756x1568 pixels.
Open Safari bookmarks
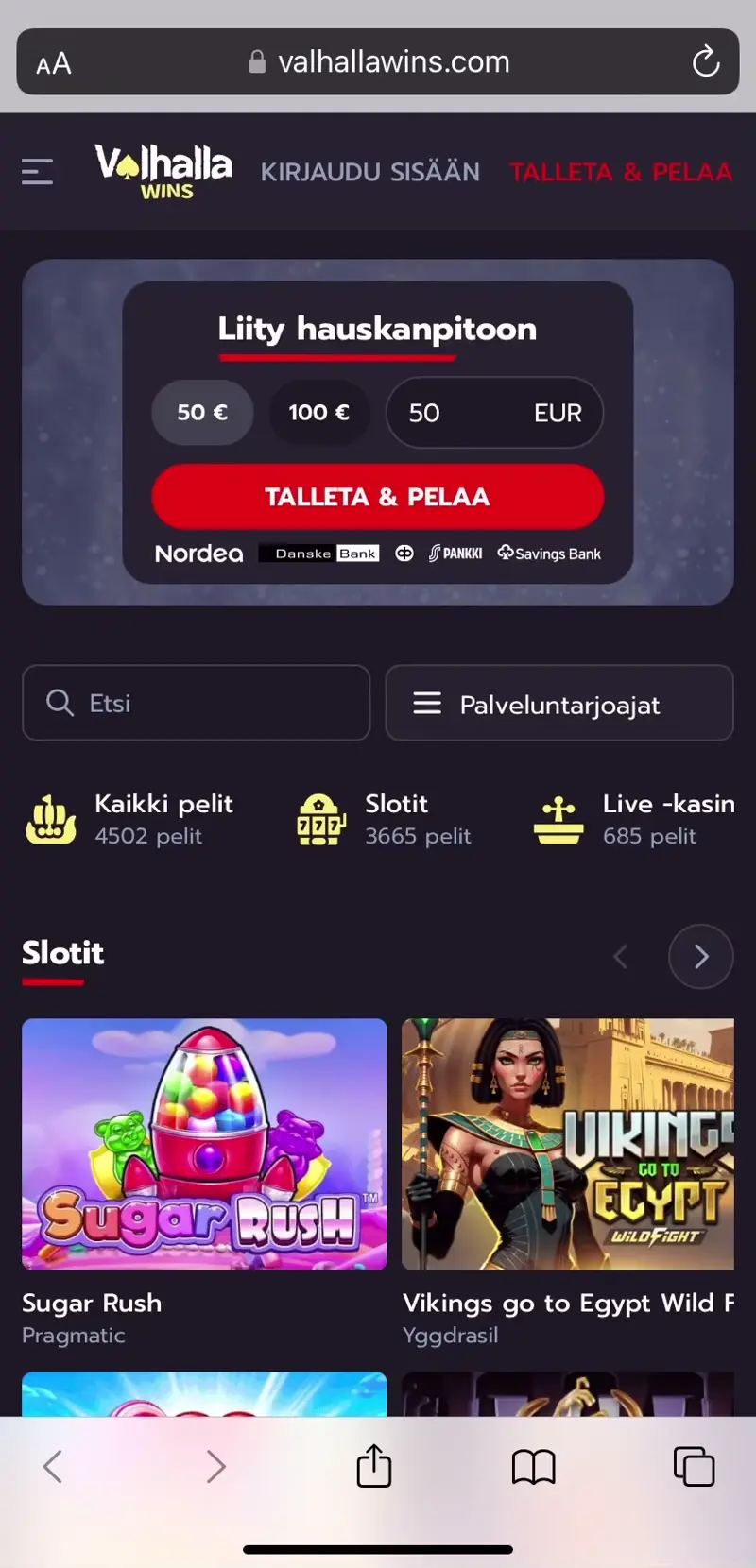[x=533, y=1467]
